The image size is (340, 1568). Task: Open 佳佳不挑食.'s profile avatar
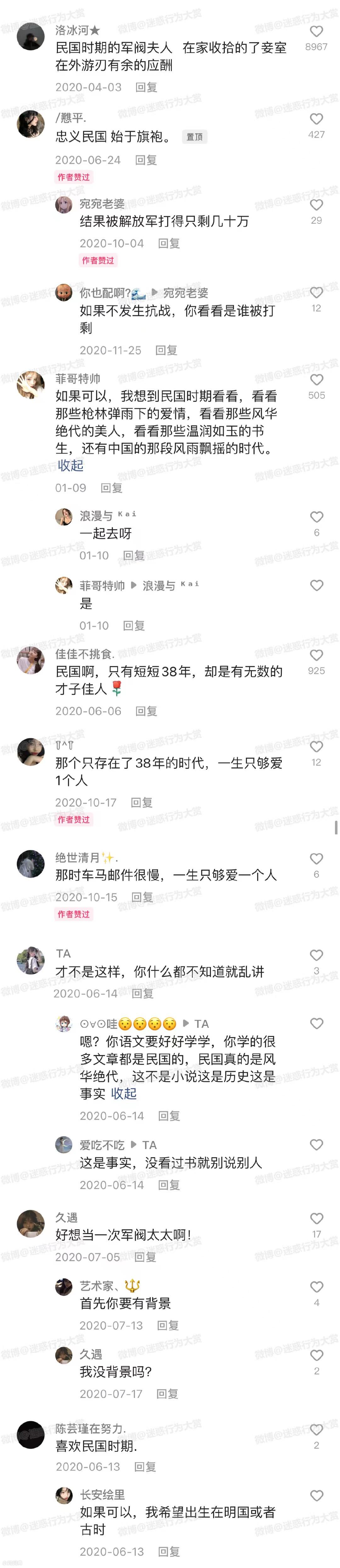(31, 660)
